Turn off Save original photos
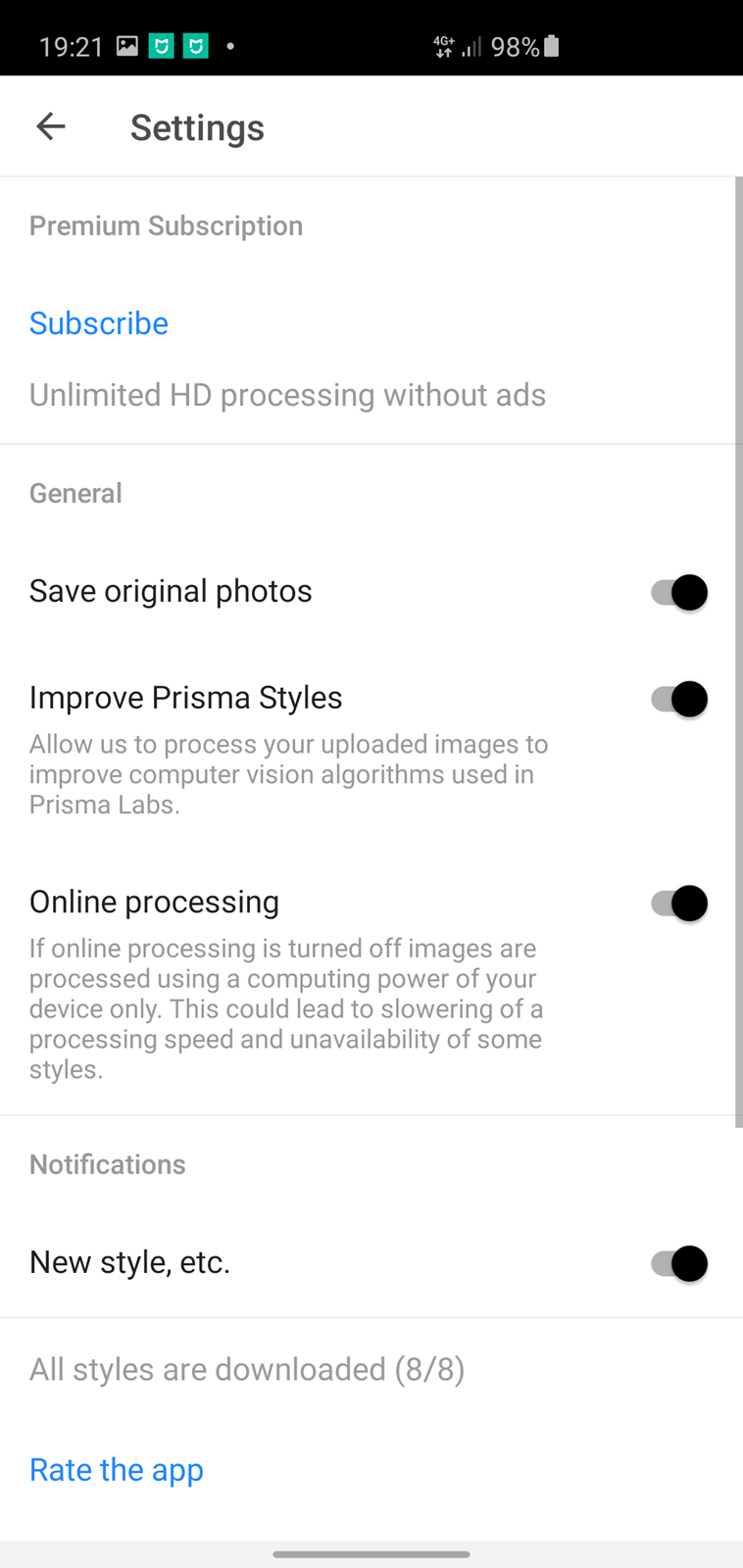Image resolution: width=743 pixels, height=1568 pixels. (x=678, y=592)
